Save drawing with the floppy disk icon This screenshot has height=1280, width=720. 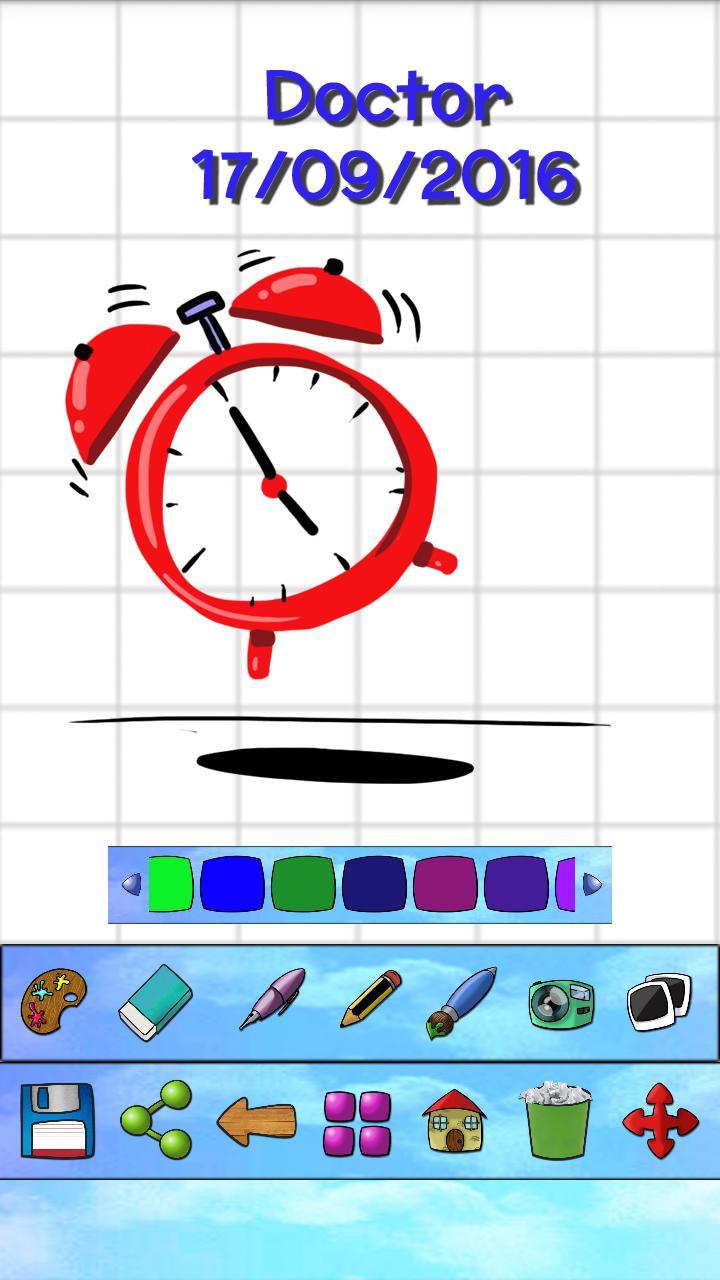pos(57,1121)
